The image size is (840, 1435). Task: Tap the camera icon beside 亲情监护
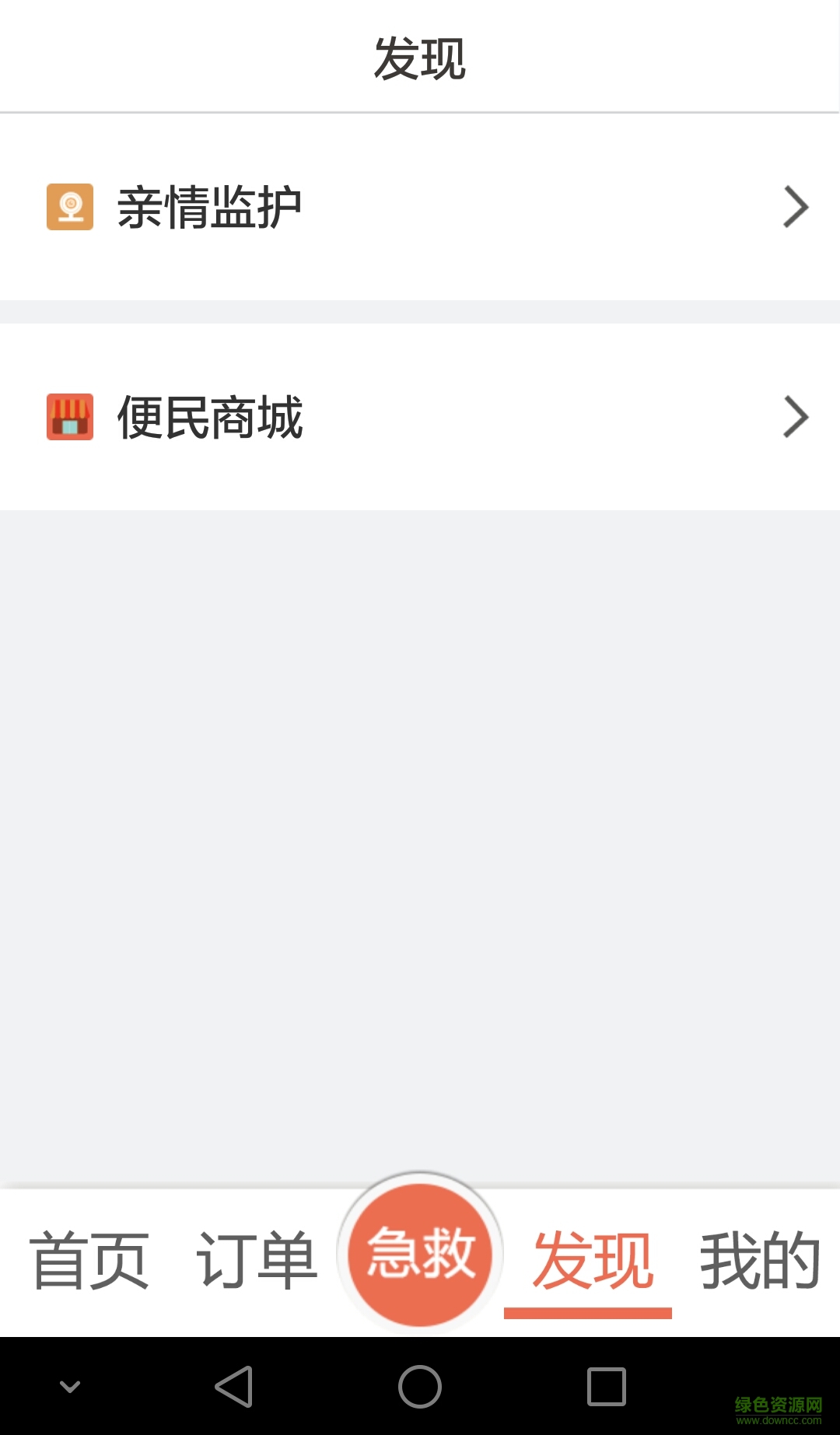click(71, 206)
